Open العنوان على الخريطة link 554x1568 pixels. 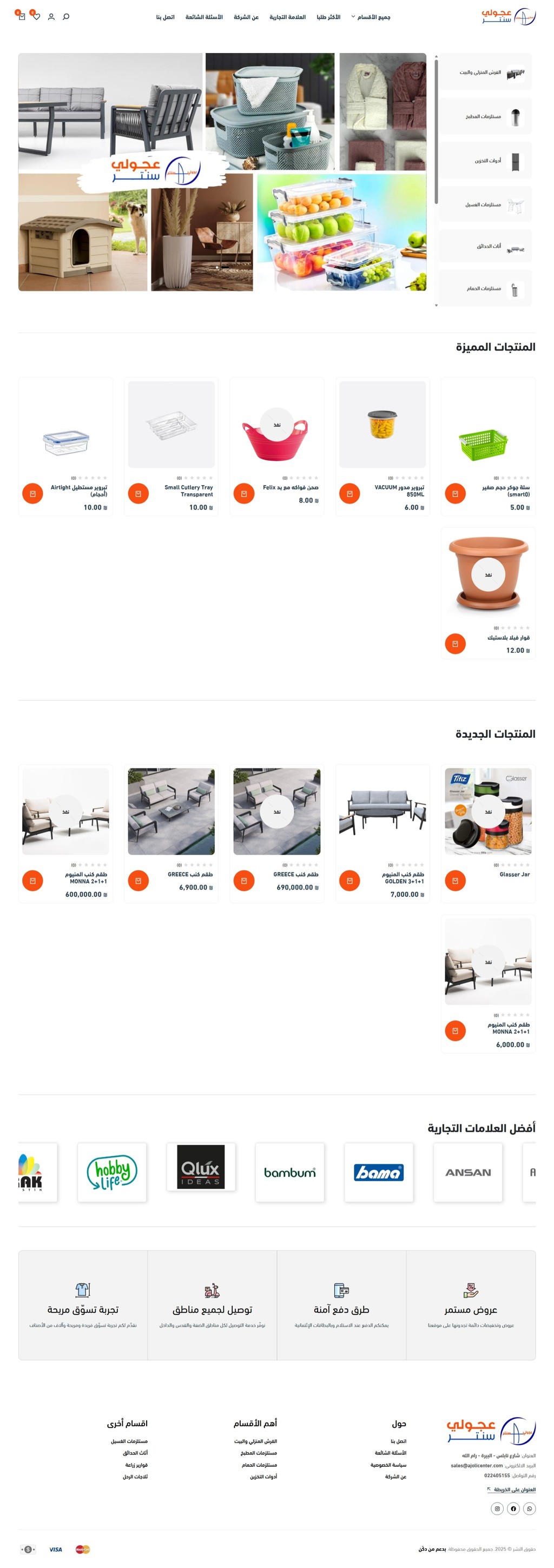[x=514, y=1490]
